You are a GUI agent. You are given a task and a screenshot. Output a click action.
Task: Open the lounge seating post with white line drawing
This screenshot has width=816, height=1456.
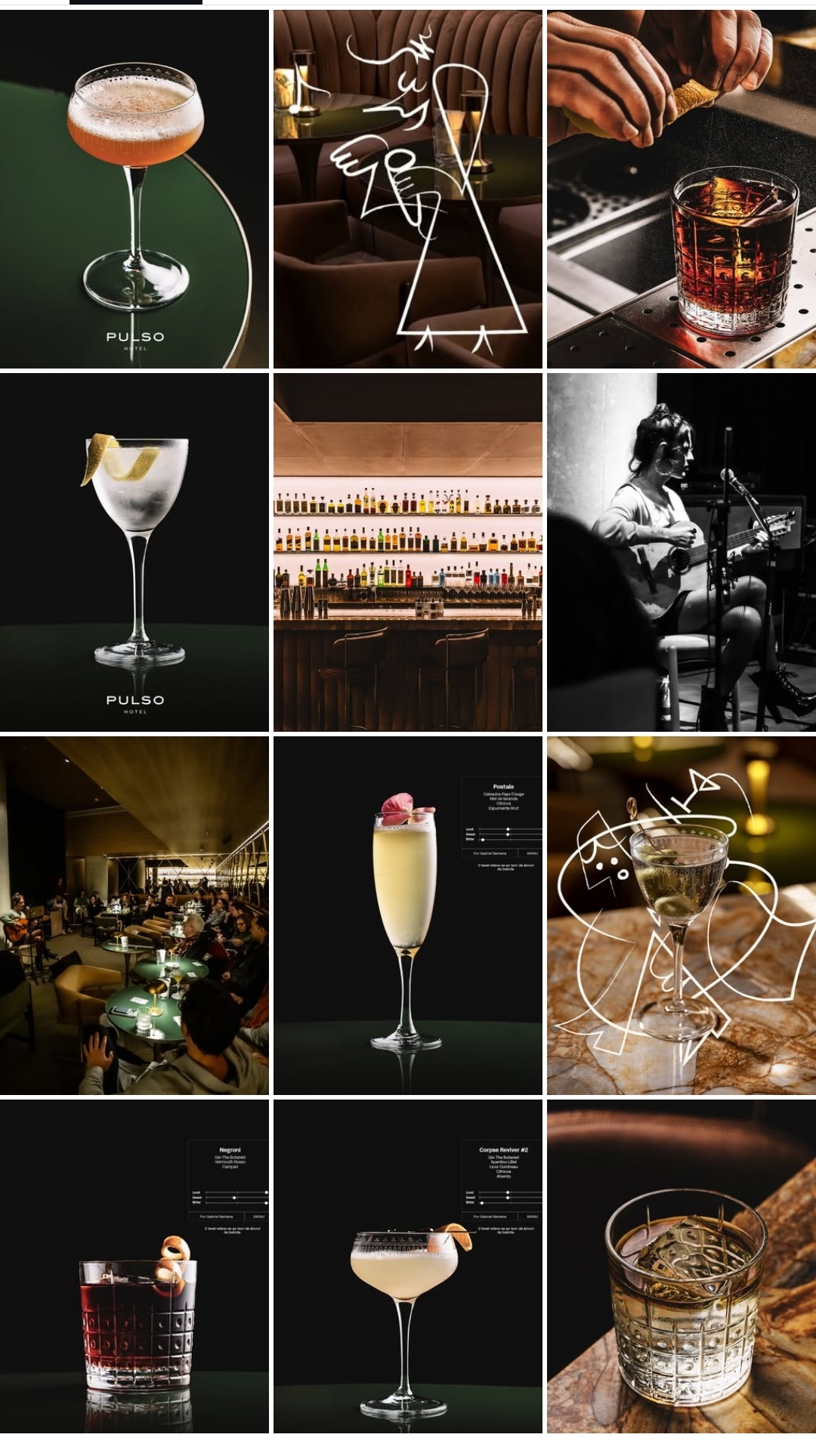(x=408, y=189)
